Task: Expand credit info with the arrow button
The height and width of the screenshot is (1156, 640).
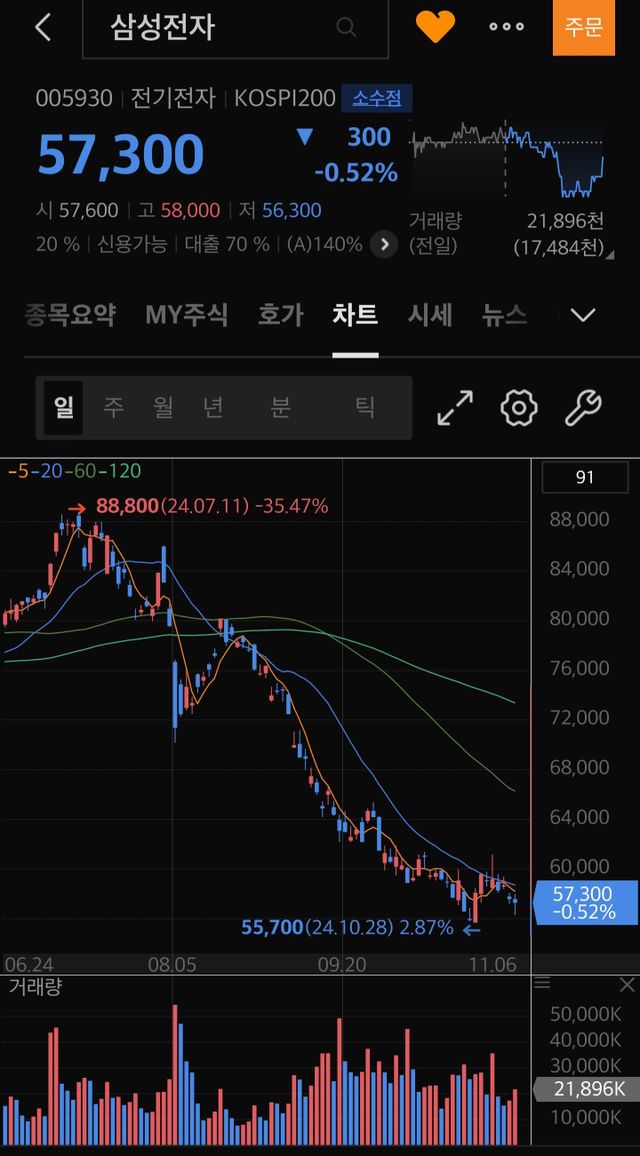Action: [384, 244]
